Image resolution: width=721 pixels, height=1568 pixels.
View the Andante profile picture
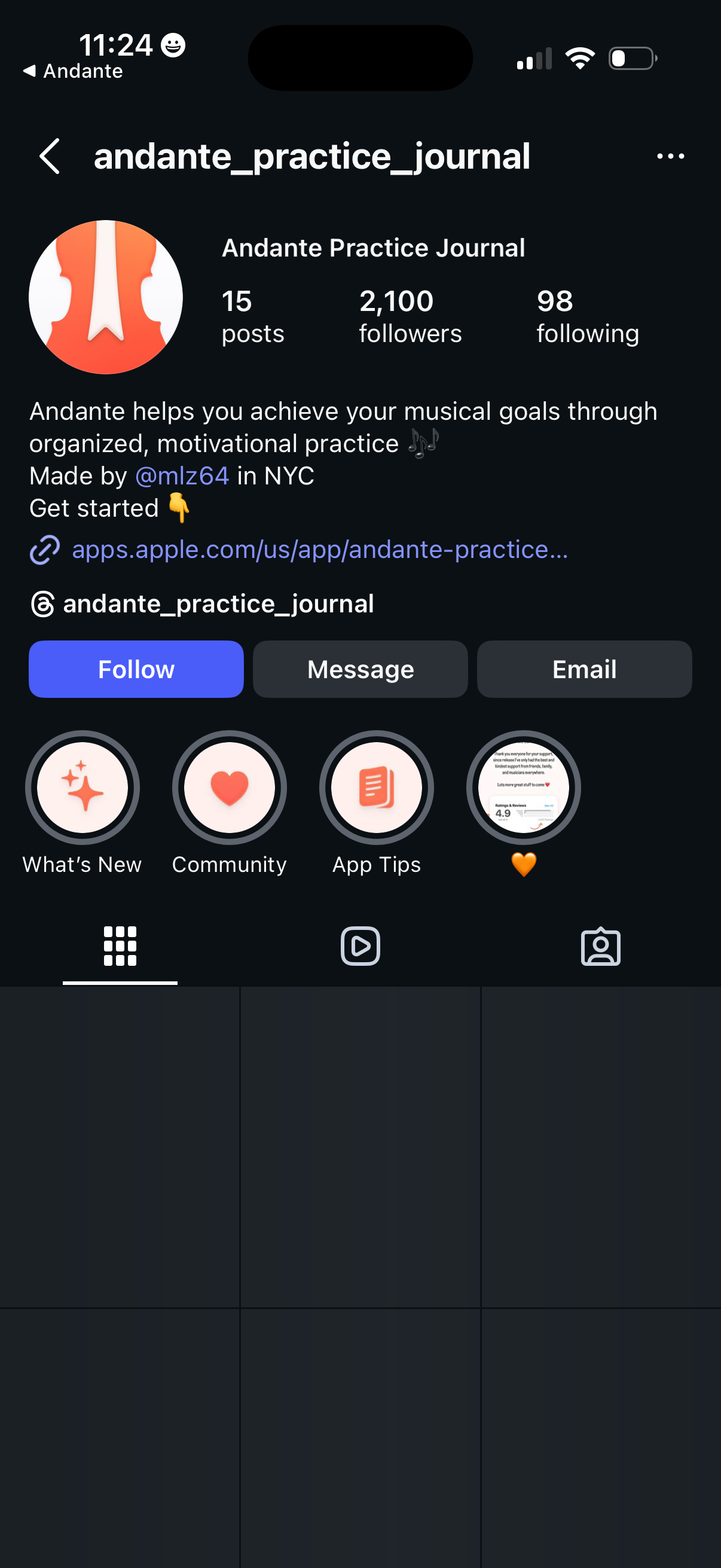coord(106,297)
